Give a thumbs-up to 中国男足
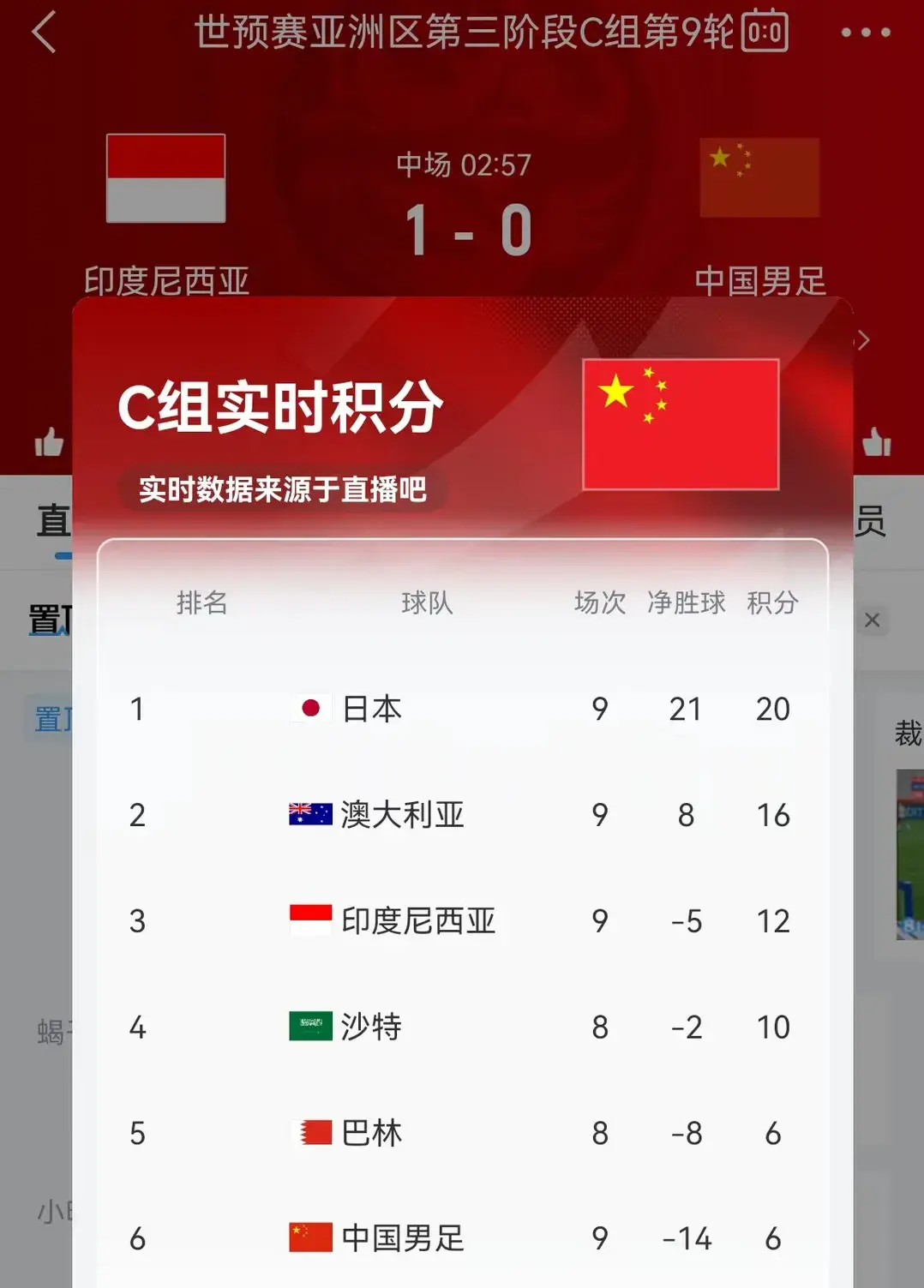The image size is (924, 1288). 876,442
